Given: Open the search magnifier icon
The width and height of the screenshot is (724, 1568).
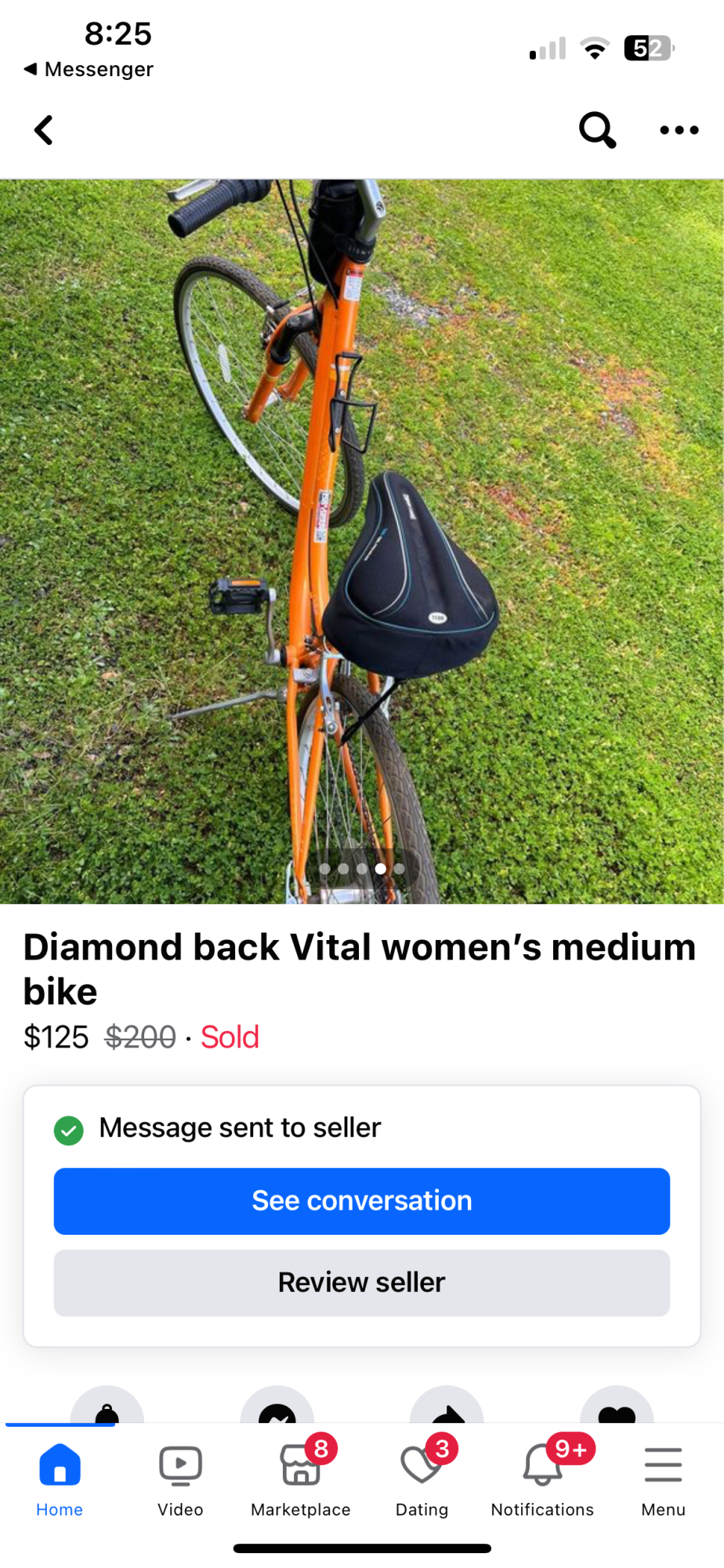Looking at the screenshot, I should click(x=598, y=130).
